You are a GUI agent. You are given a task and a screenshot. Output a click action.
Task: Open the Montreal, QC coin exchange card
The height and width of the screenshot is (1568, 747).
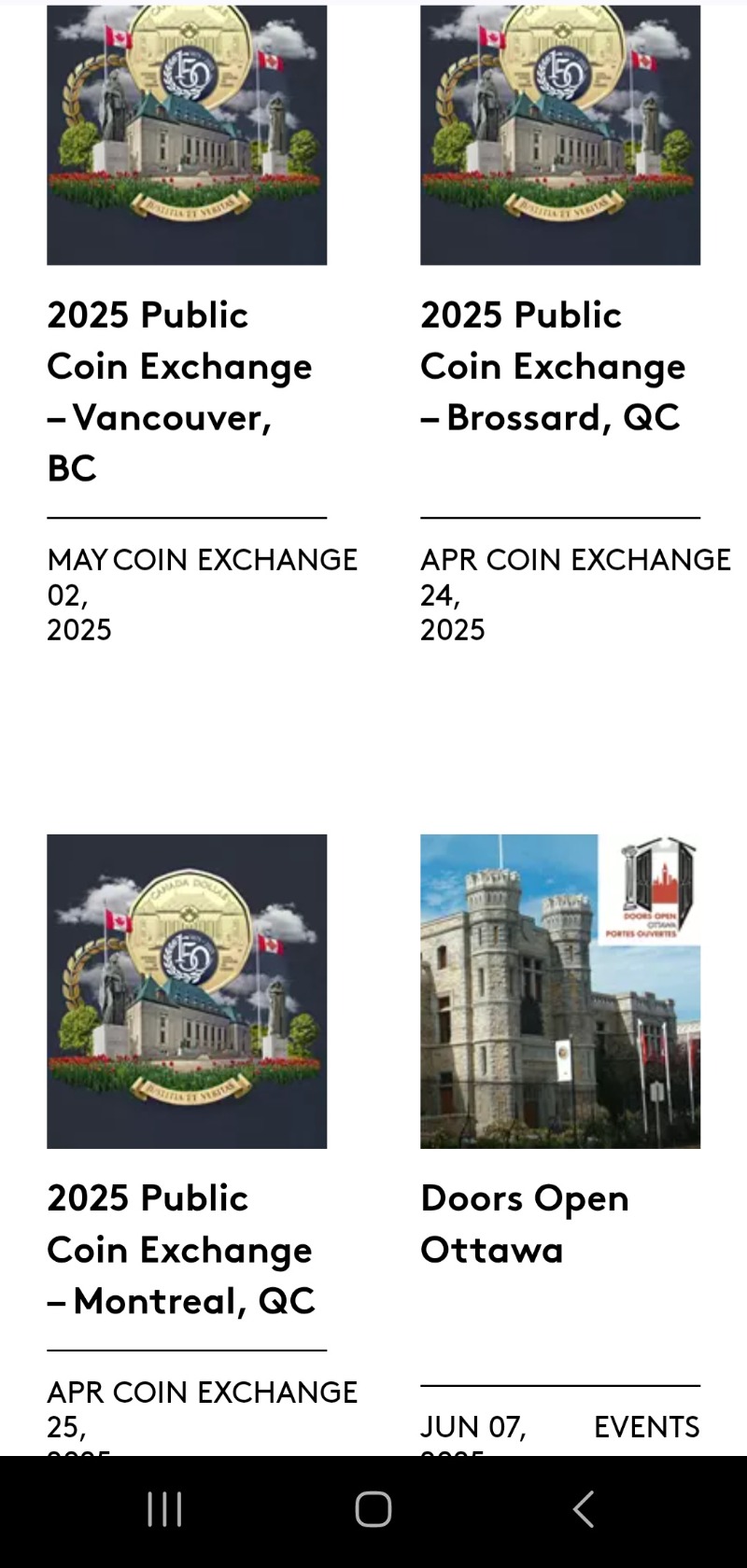point(182,1249)
